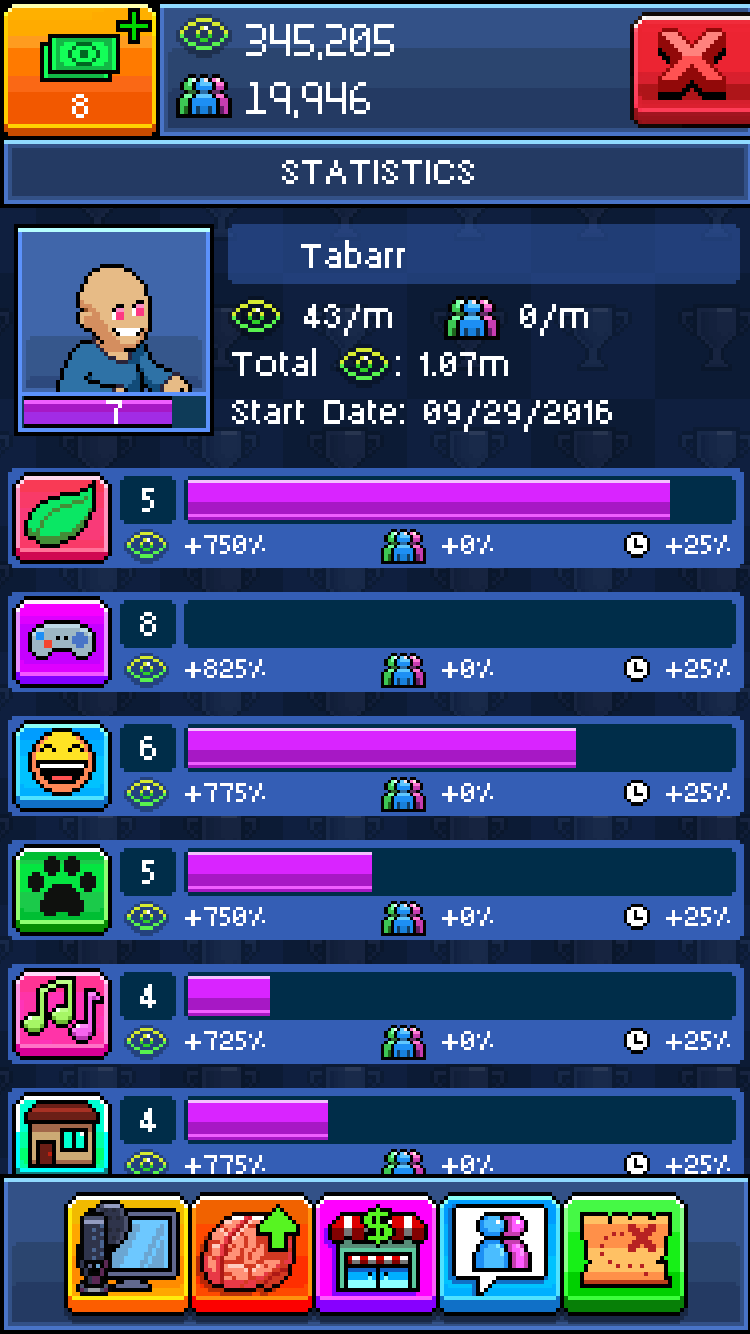The height and width of the screenshot is (1334, 750).
Task: Open the brain upgrade tab
Action: (x=252, y=1253)
